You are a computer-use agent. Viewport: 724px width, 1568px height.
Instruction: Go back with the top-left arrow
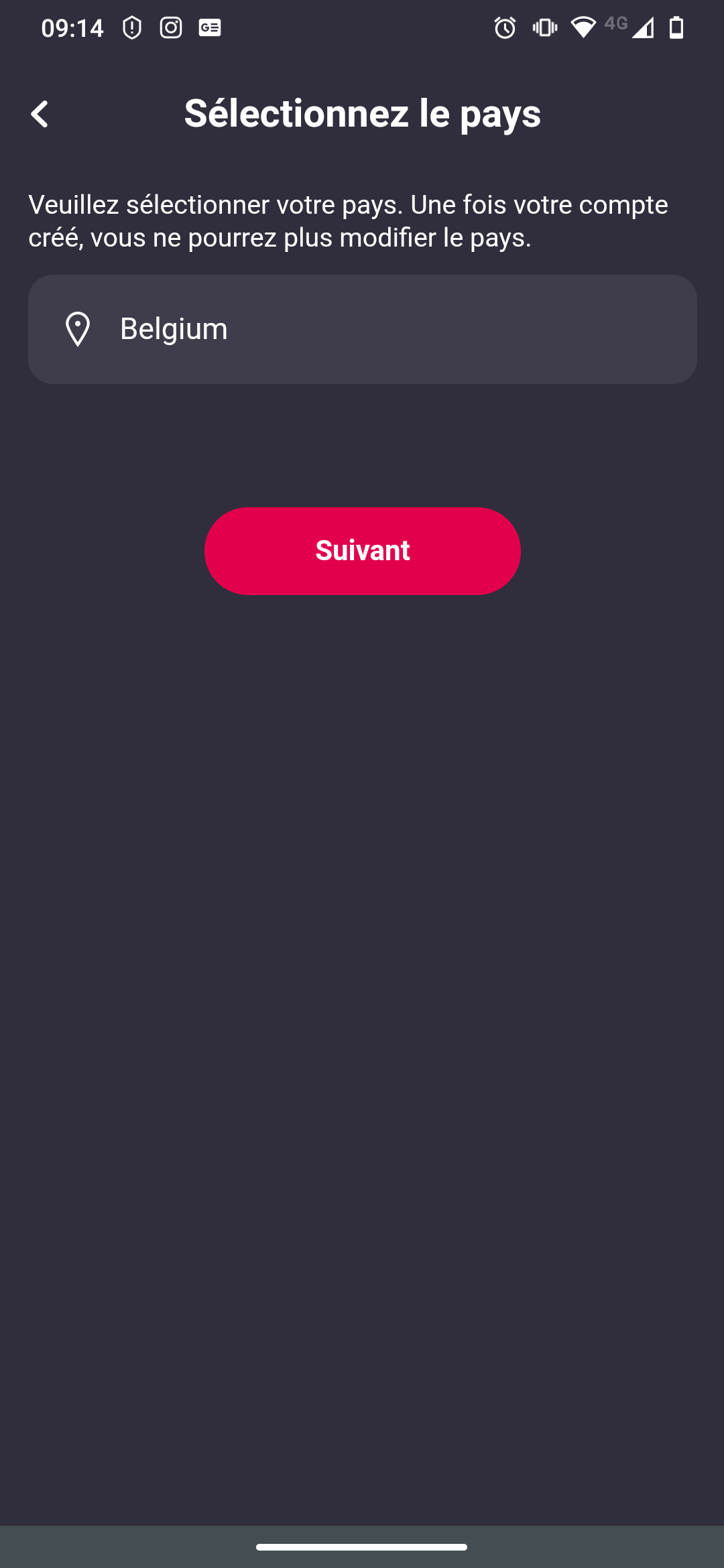click(40, 114)
